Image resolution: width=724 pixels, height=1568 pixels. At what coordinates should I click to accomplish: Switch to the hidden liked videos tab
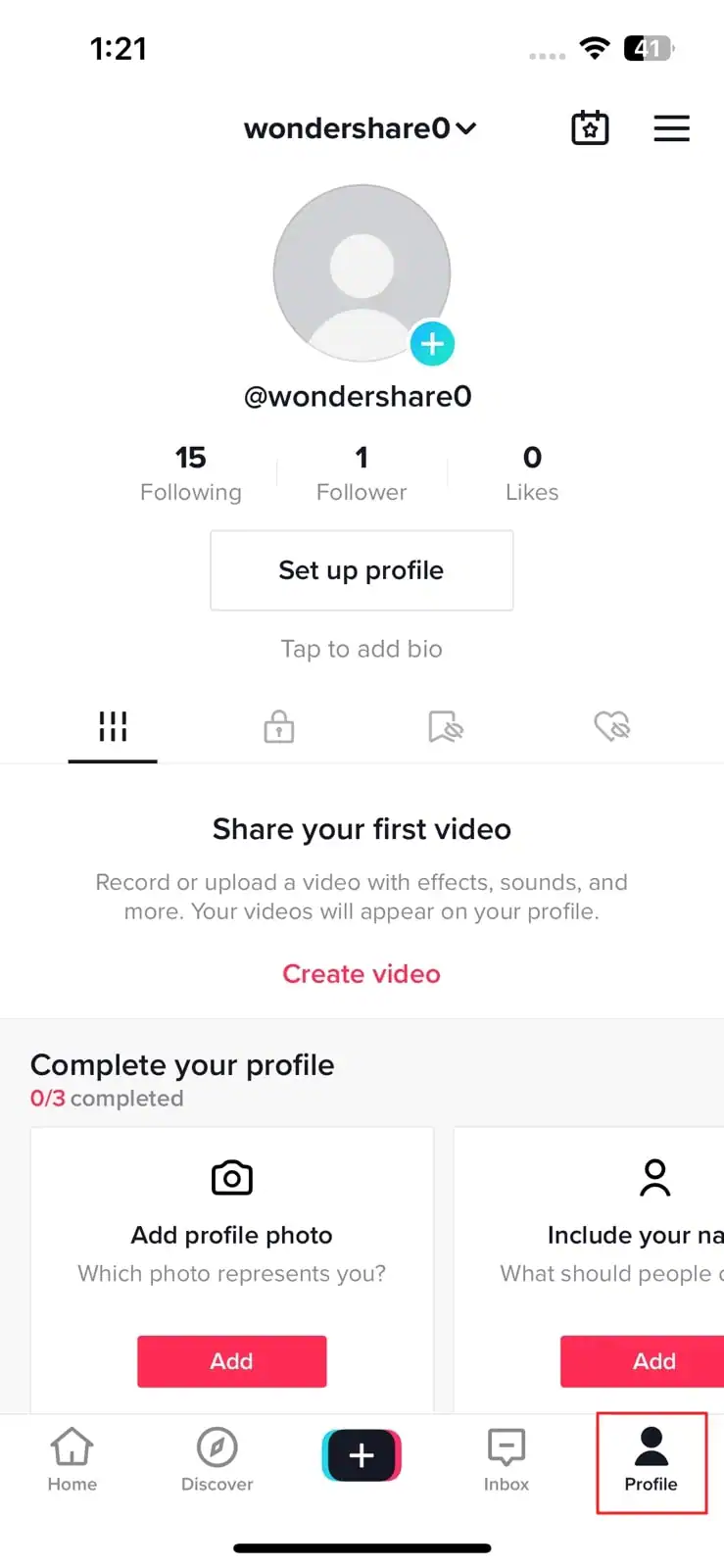coord(612,727)
